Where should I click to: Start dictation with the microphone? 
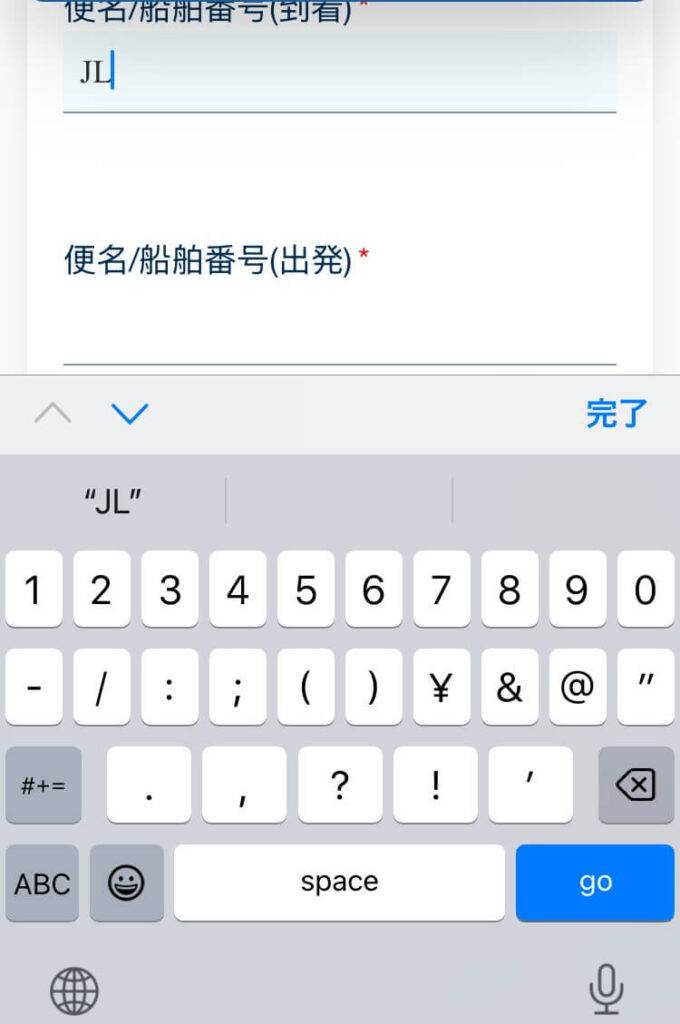click(x=605, y=991)
